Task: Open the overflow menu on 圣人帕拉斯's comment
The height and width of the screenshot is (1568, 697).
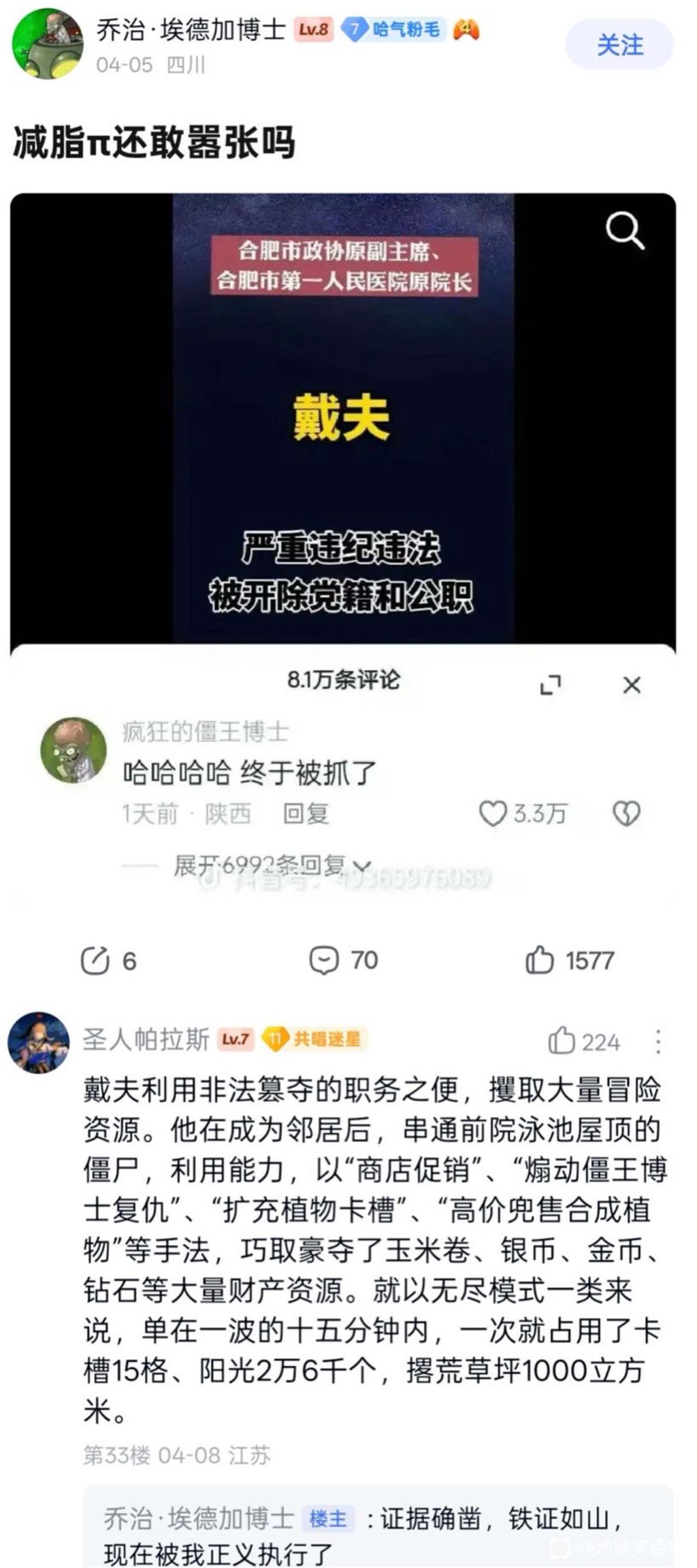Action: (x=658, y=1041)
